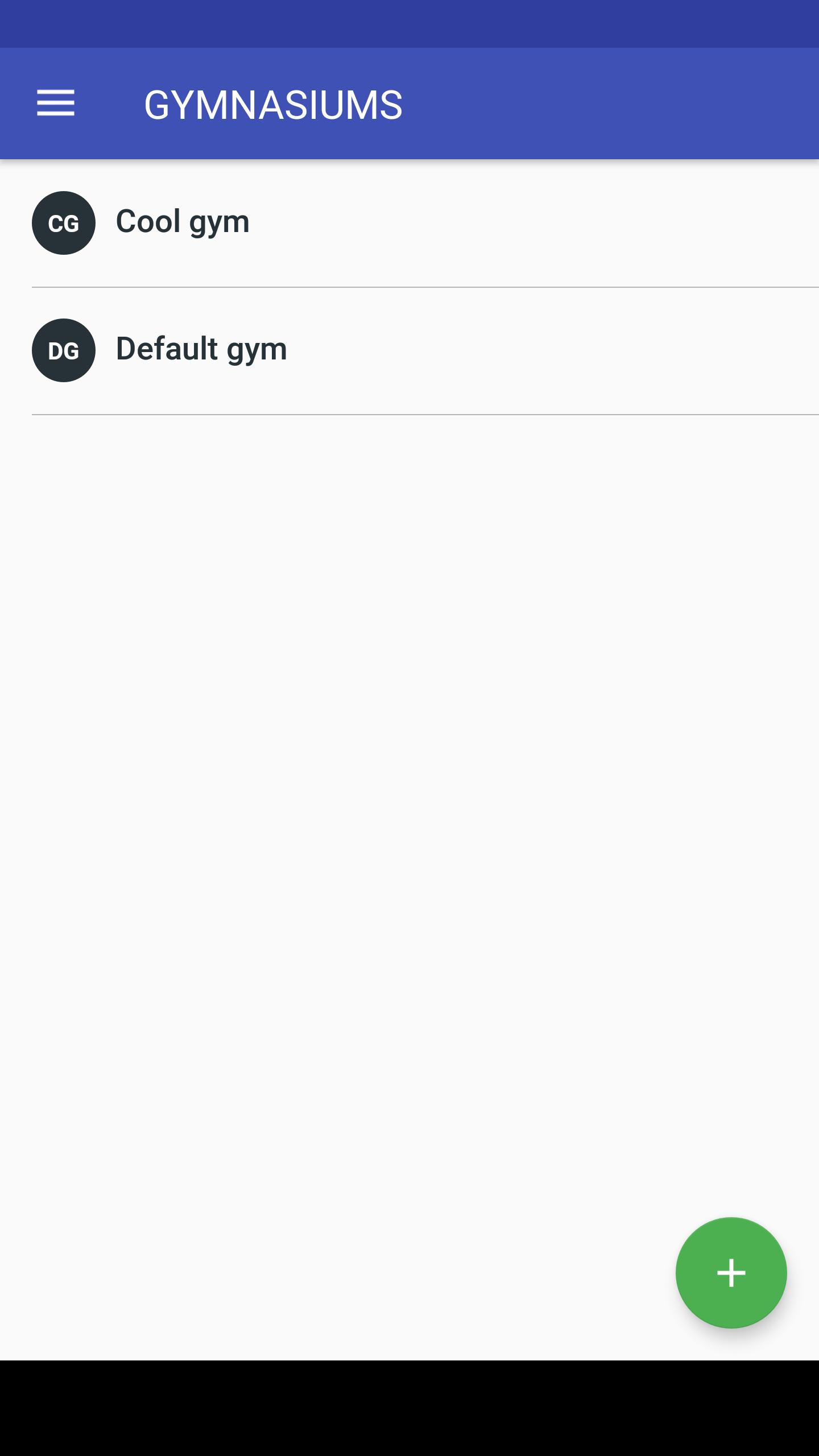Open the navigation drawer menu
Viewport: 819px width, 1456px height.
pos(56,104)
